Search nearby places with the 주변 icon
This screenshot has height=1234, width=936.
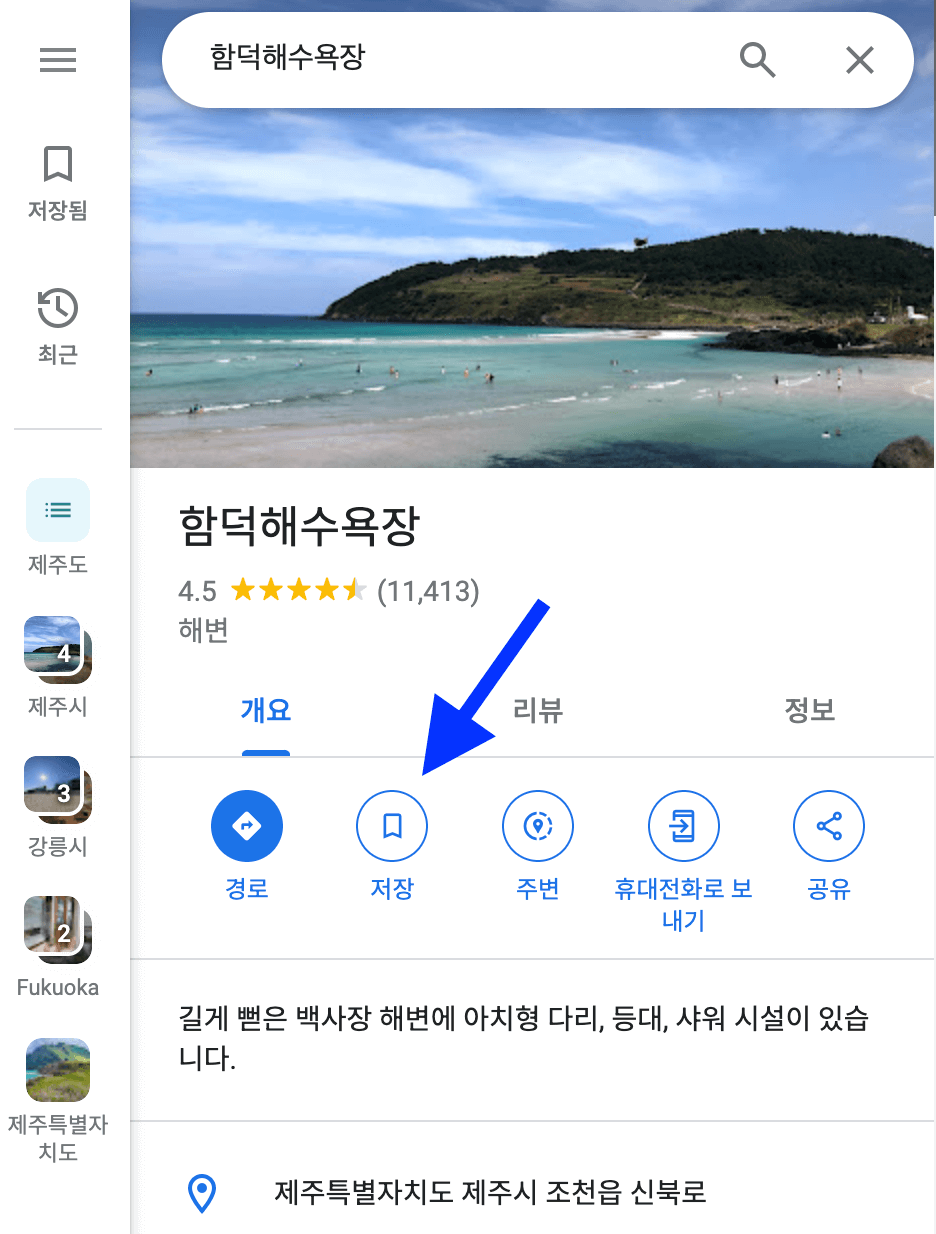[538, 826]
